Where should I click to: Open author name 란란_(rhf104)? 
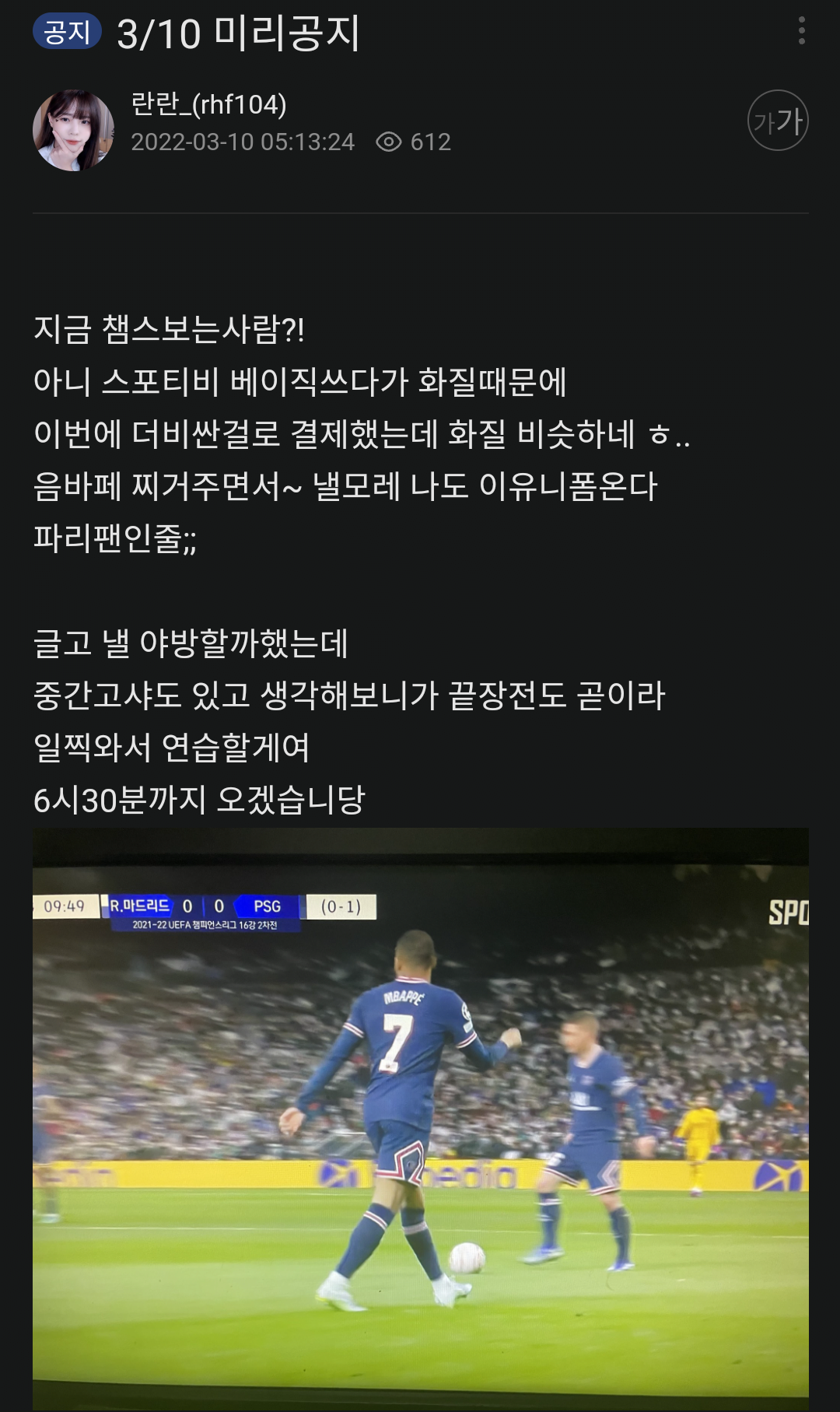[x=208, y=103]
